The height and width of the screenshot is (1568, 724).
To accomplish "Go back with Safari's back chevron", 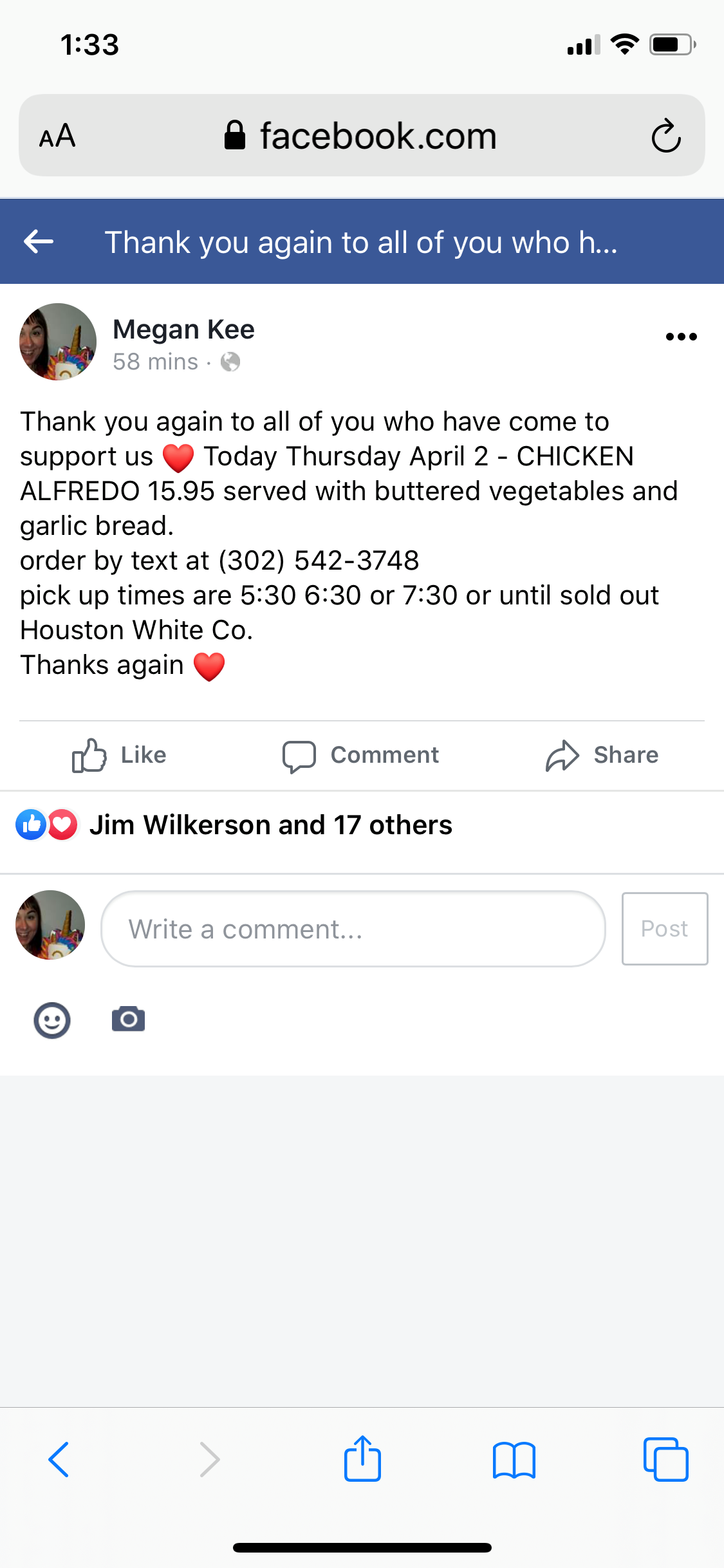I will tap(59, 1459).
